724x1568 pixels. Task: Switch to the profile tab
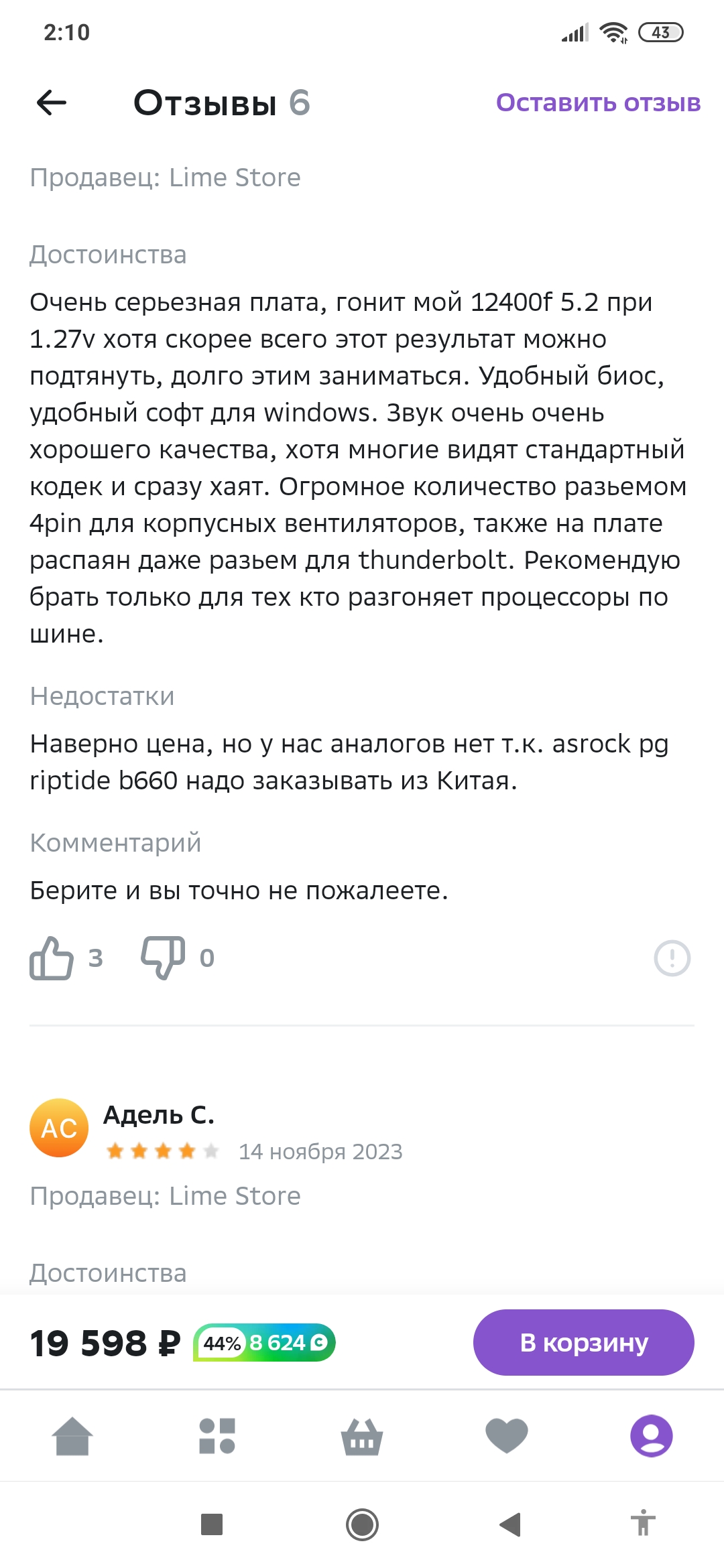[651, 1436]
